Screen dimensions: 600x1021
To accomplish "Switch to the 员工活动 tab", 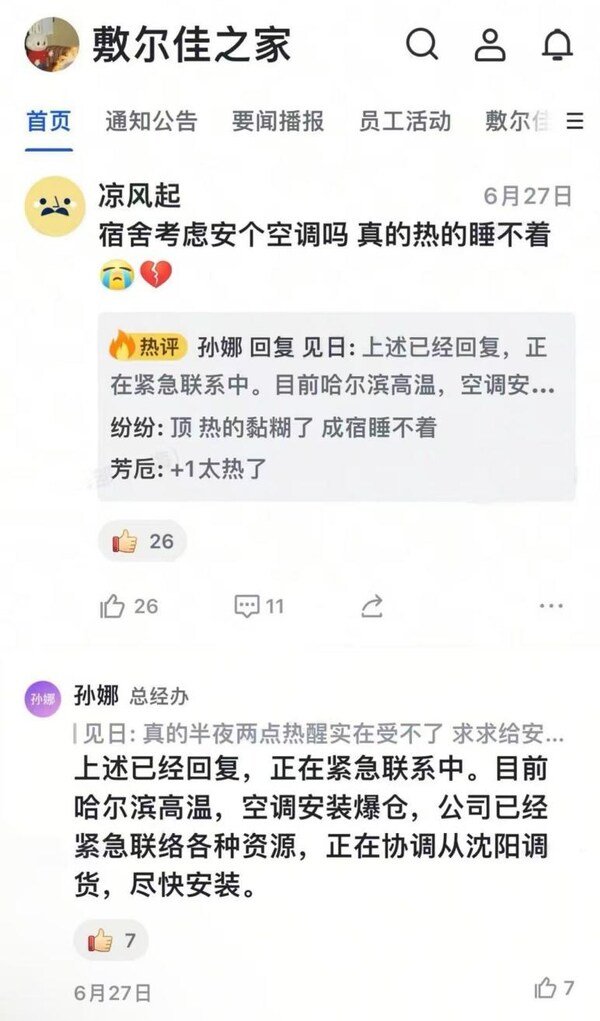I will pyautogui.click(x=405, y=122).
